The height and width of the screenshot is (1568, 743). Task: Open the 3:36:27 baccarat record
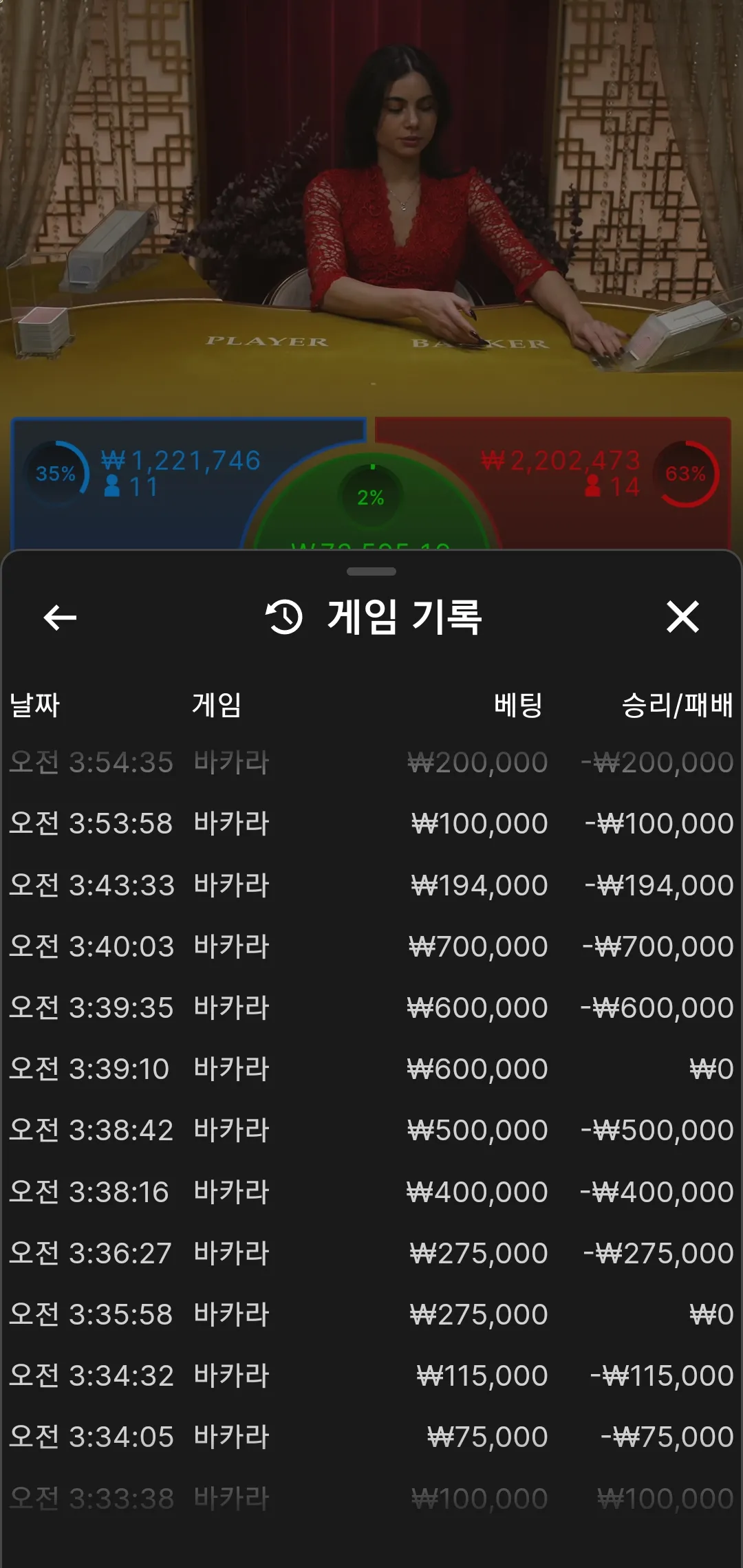371,1253
